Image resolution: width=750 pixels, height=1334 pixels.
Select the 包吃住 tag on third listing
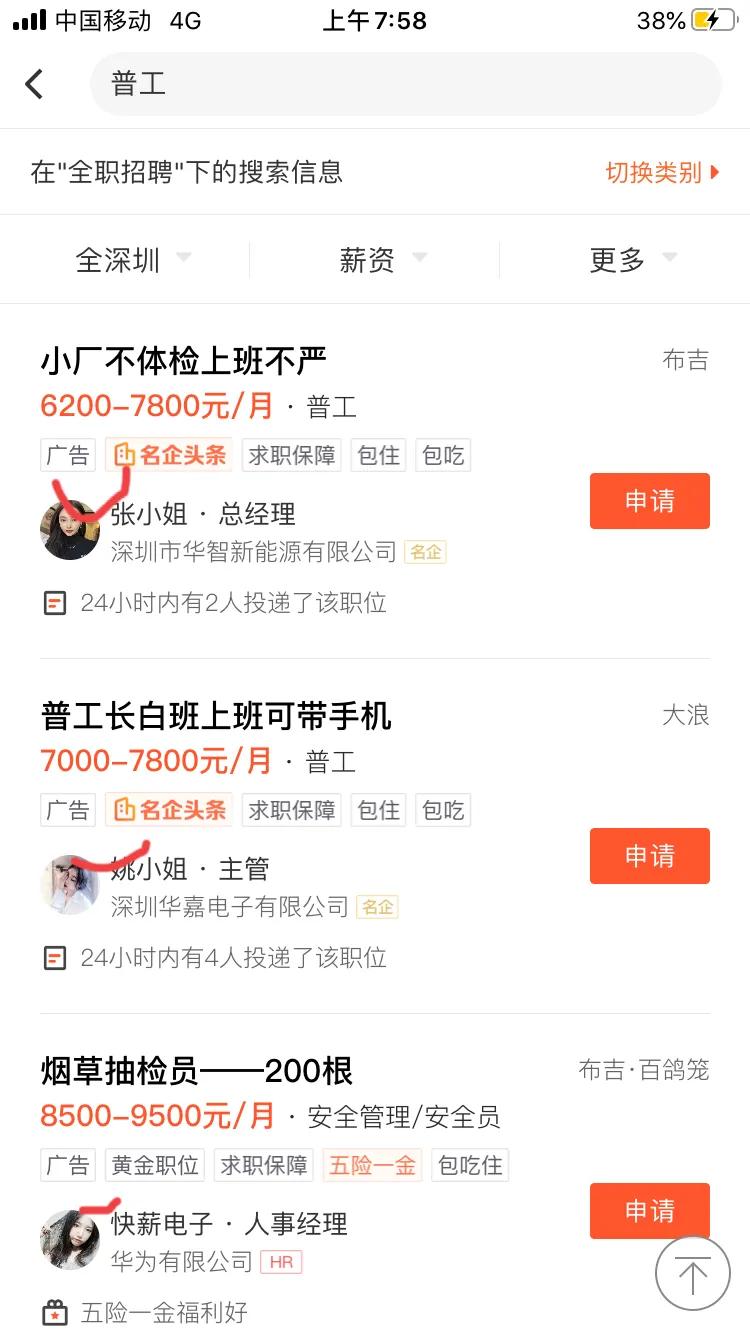point(470,1165)
